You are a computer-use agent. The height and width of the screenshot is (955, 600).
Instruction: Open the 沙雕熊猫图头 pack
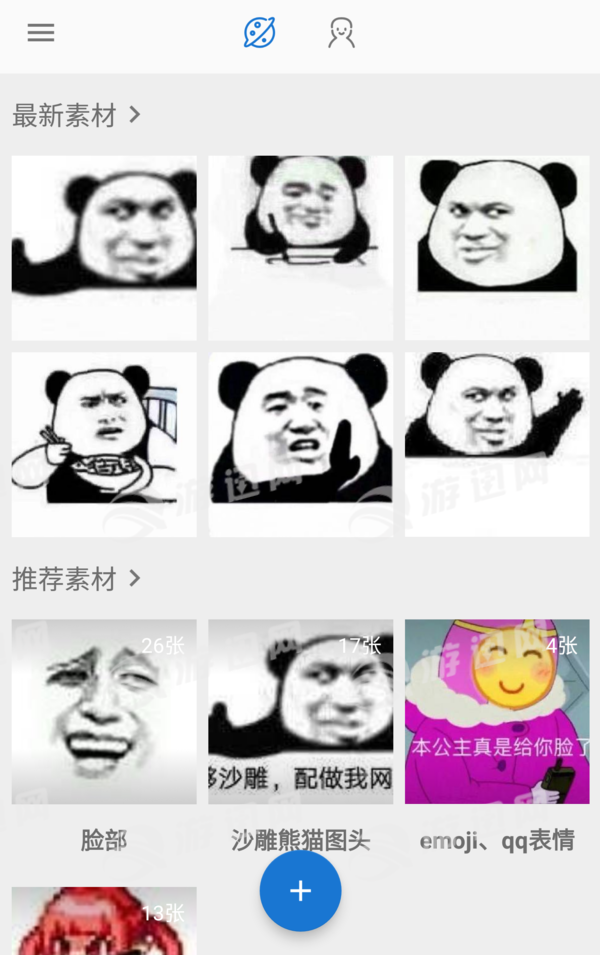pos(300,712)
